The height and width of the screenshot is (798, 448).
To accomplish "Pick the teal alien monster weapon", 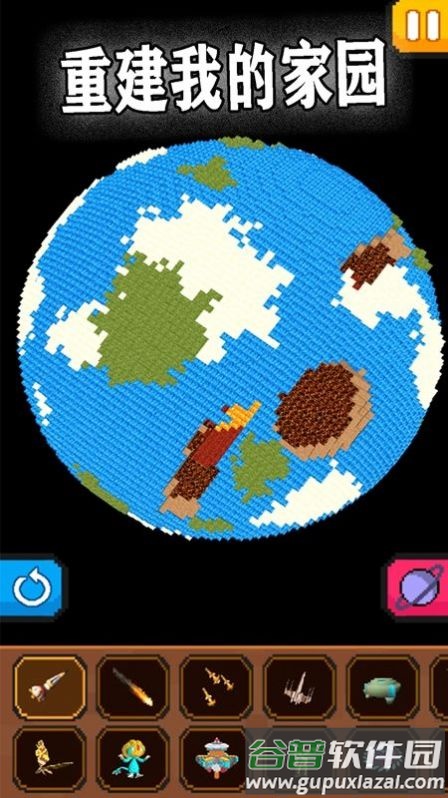I will tap(133, 759).
